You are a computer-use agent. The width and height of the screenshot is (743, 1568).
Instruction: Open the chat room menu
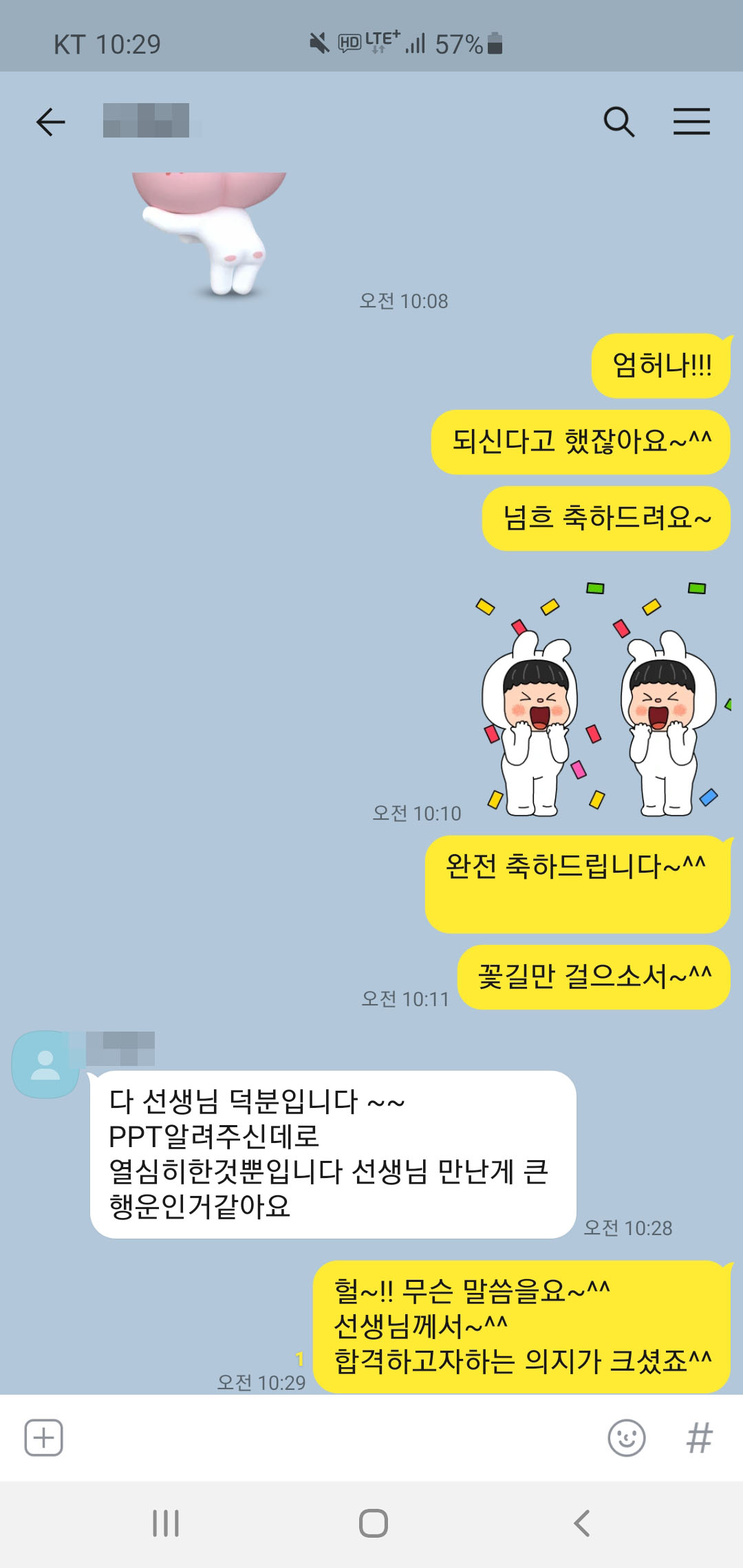click(x=691, y=122)
